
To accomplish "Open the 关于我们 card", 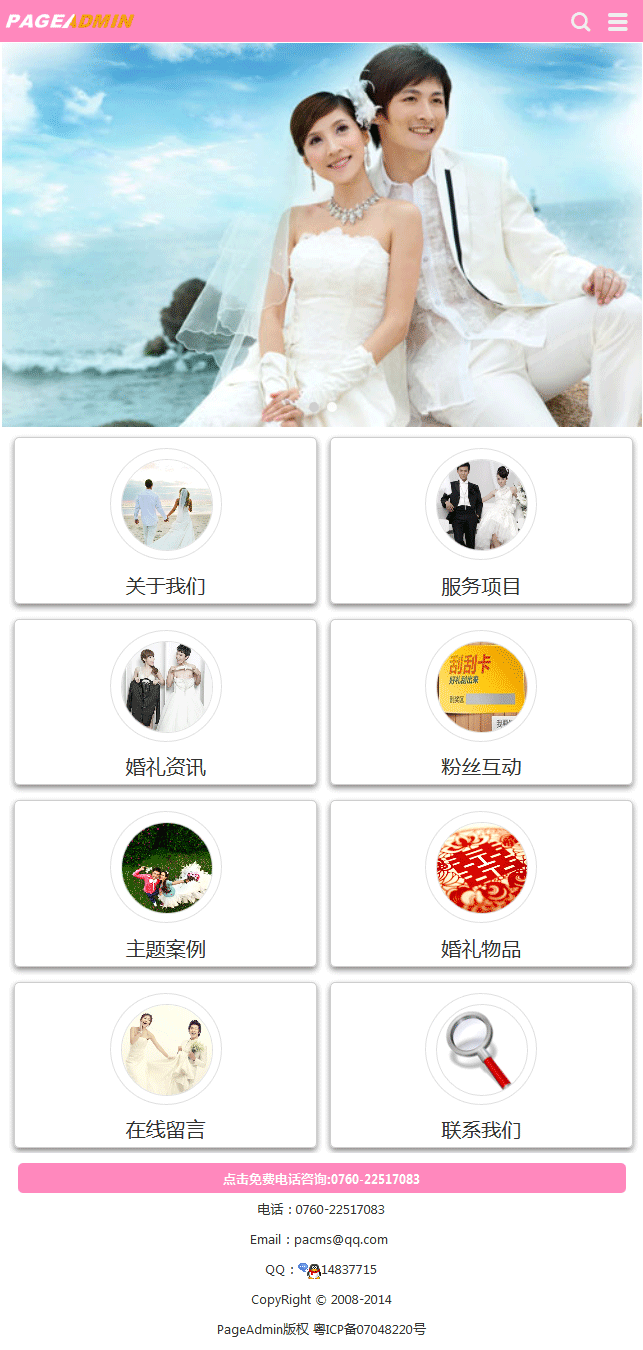I will (165, 520).
